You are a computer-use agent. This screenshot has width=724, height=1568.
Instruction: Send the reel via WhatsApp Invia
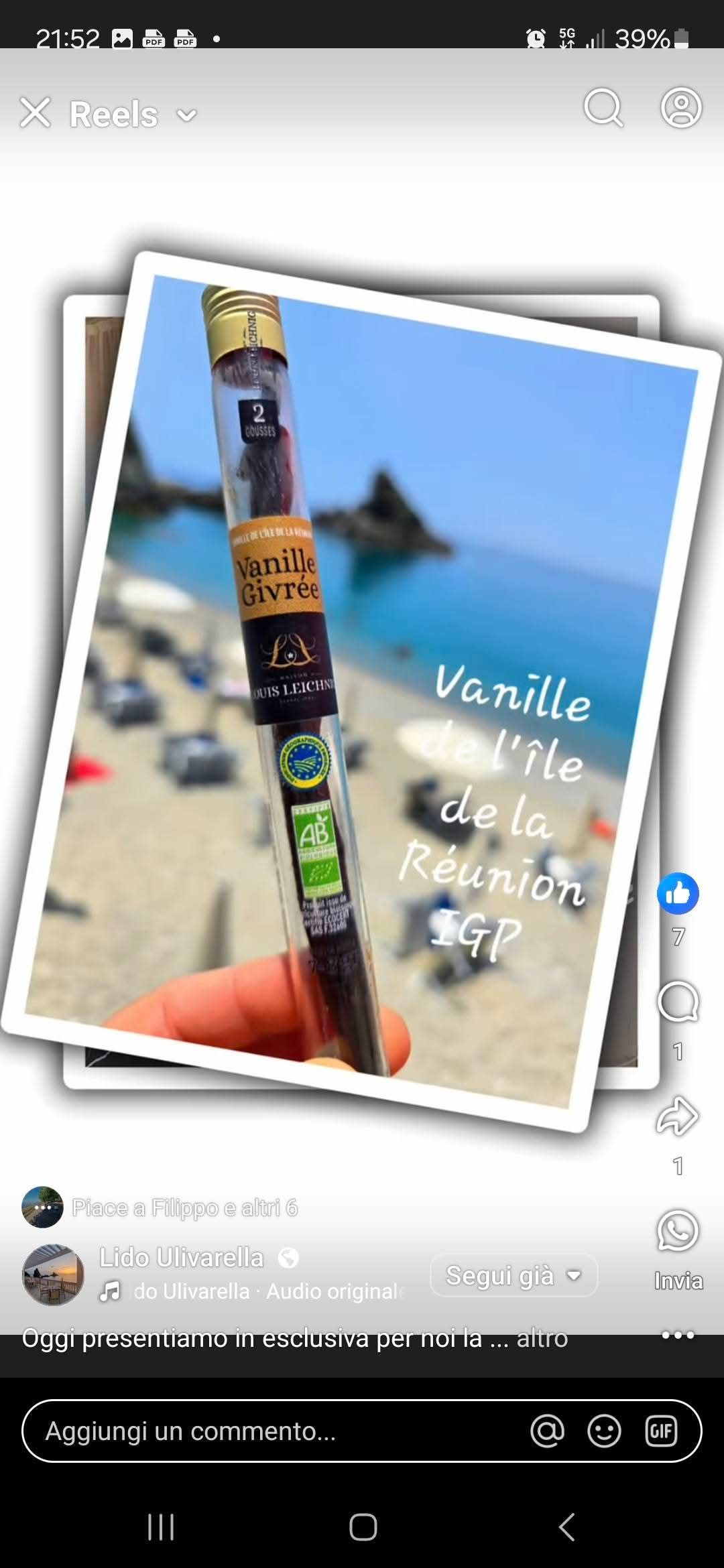678,1232
